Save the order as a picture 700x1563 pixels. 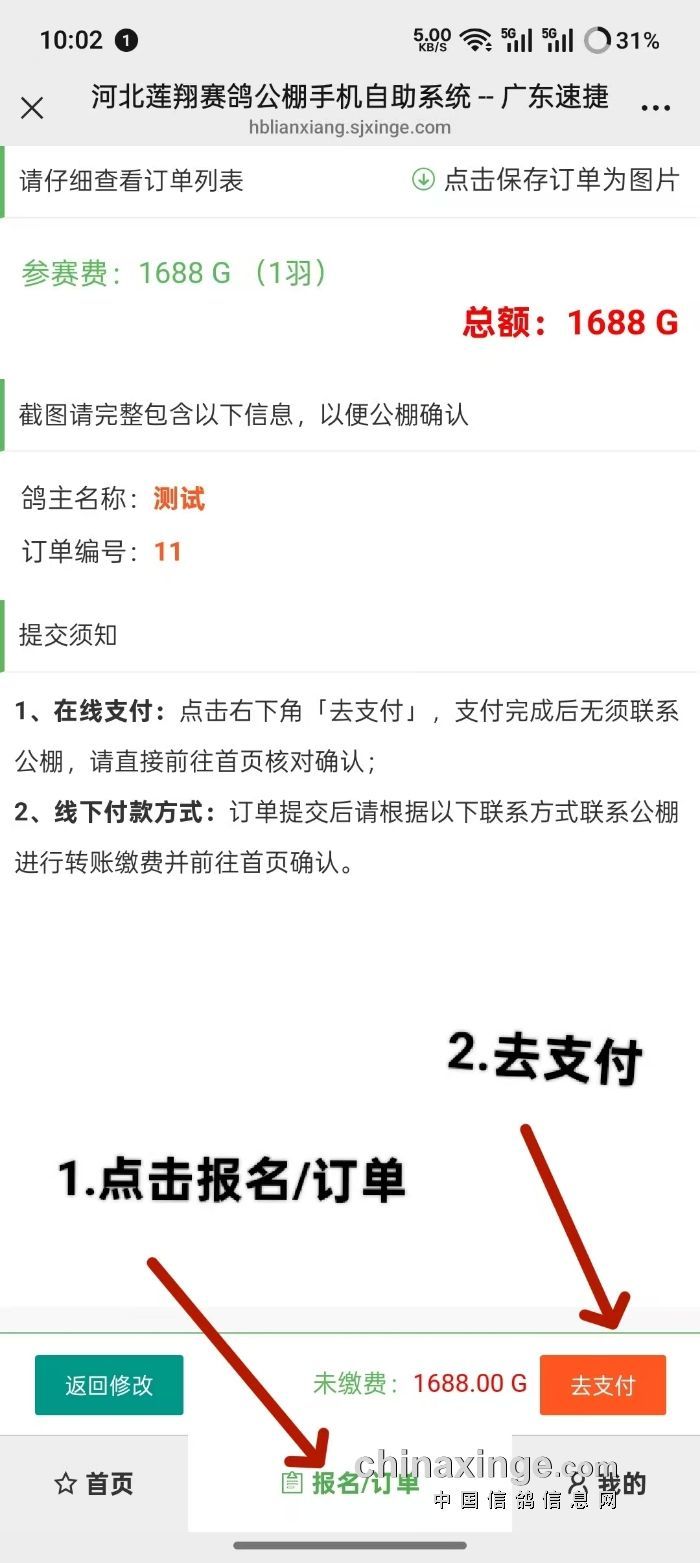click(546, 180)
